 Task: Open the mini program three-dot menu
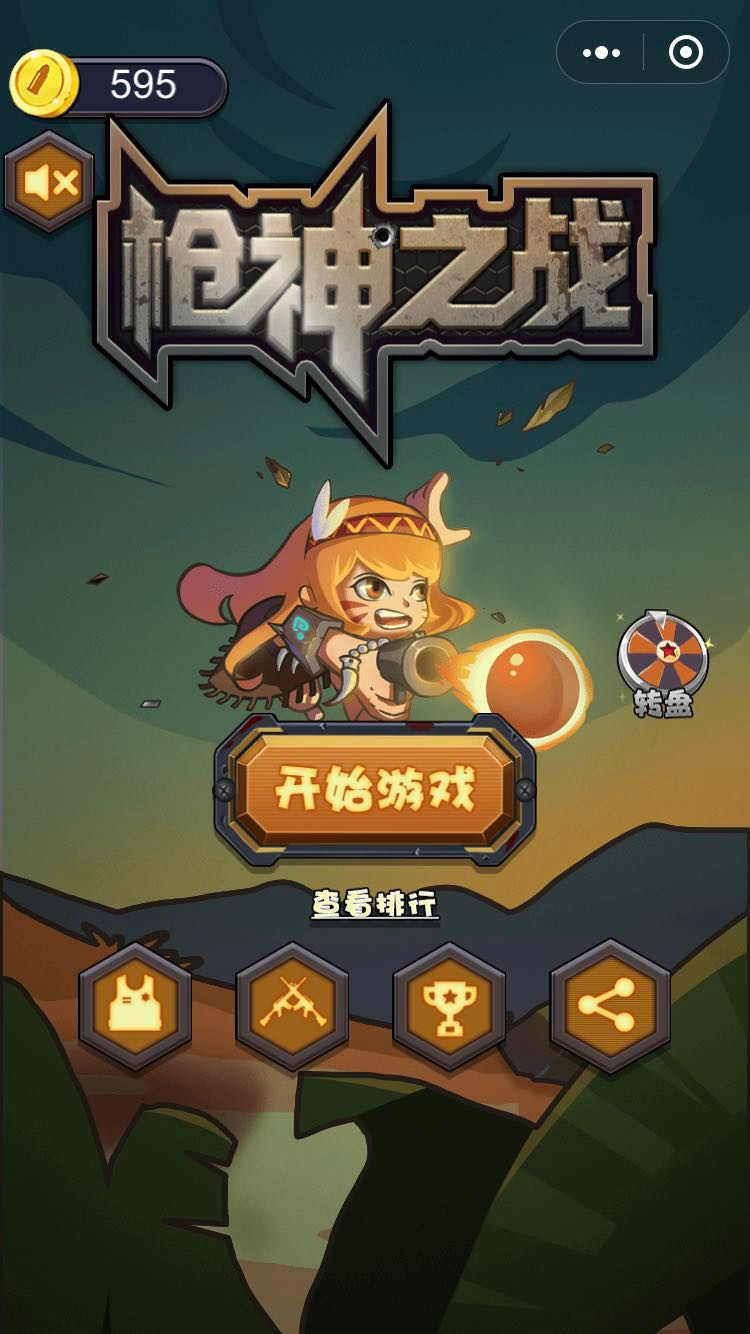[601, 52]
